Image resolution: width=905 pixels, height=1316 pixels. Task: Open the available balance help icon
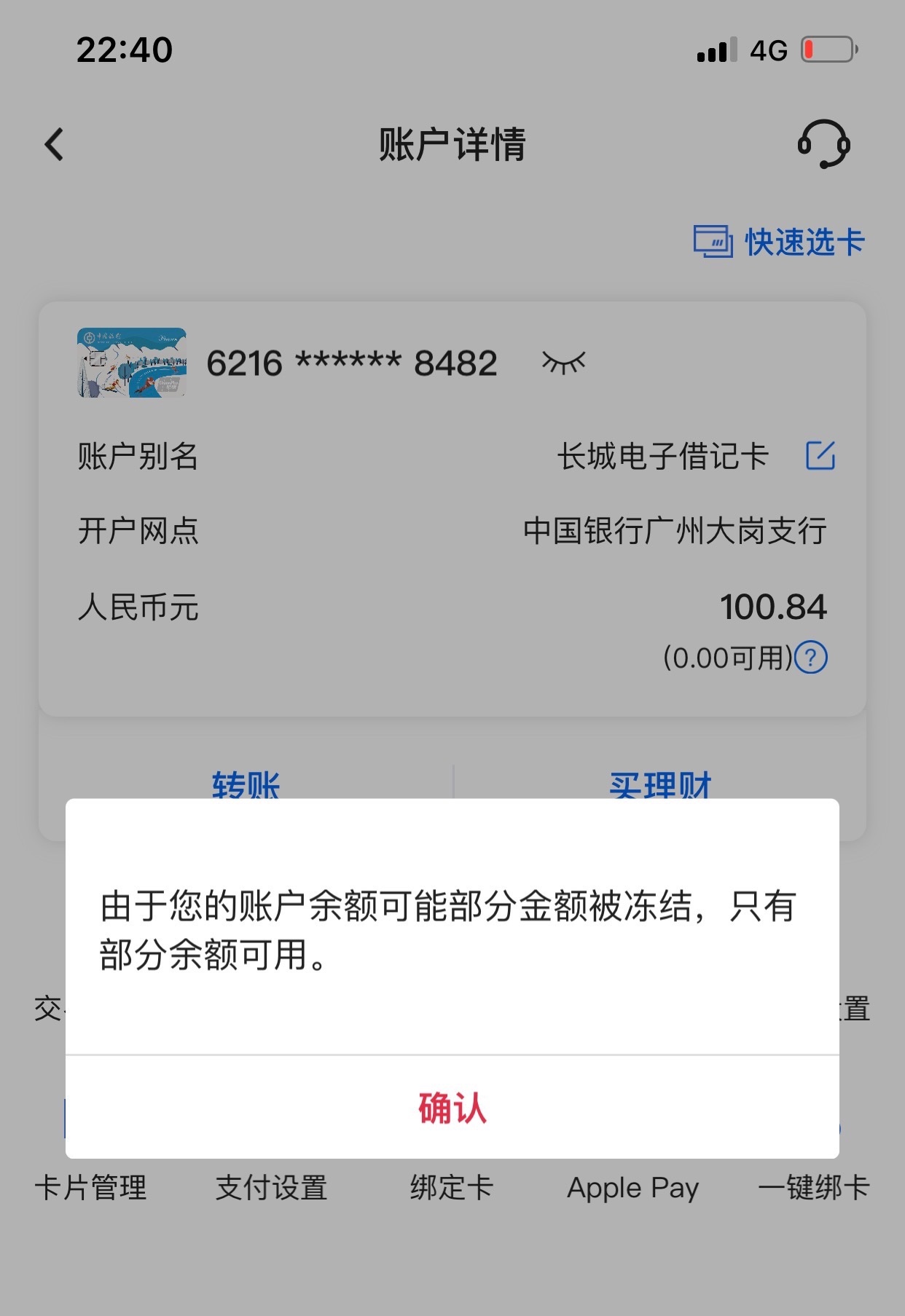pos(811,658)
